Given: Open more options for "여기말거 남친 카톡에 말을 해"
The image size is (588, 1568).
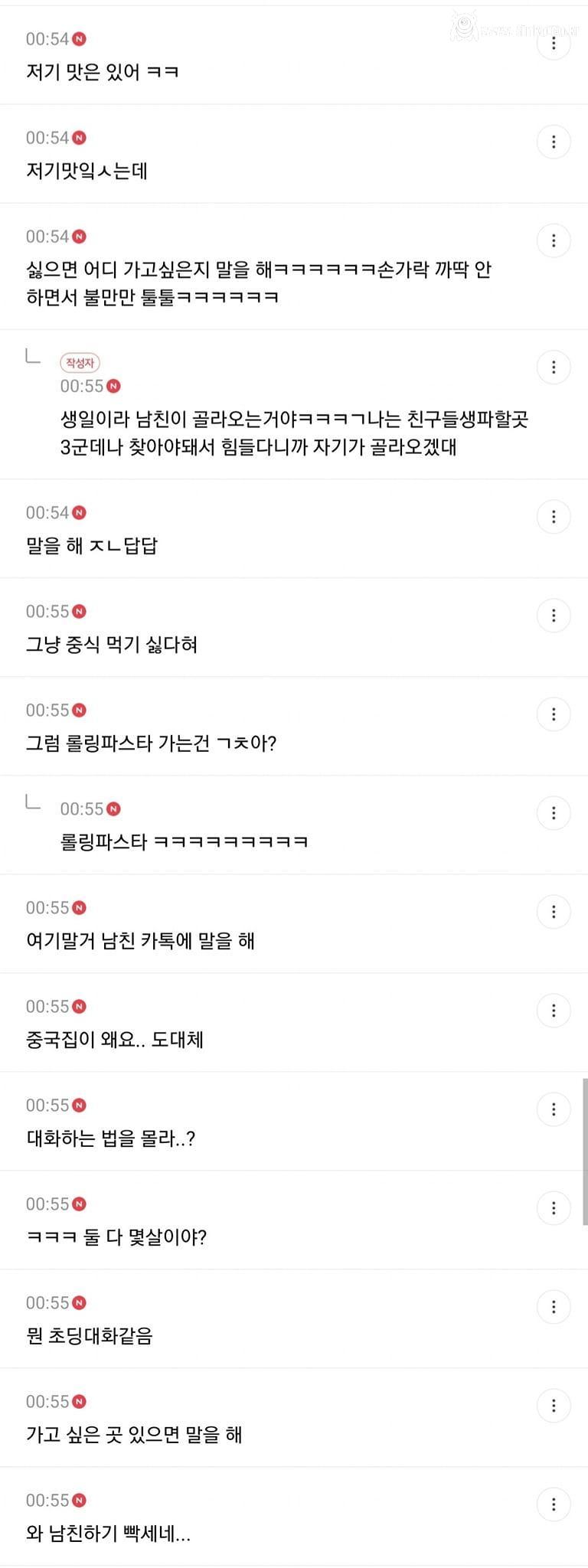Looking at the screenshot, I should [x=554, y=912].
